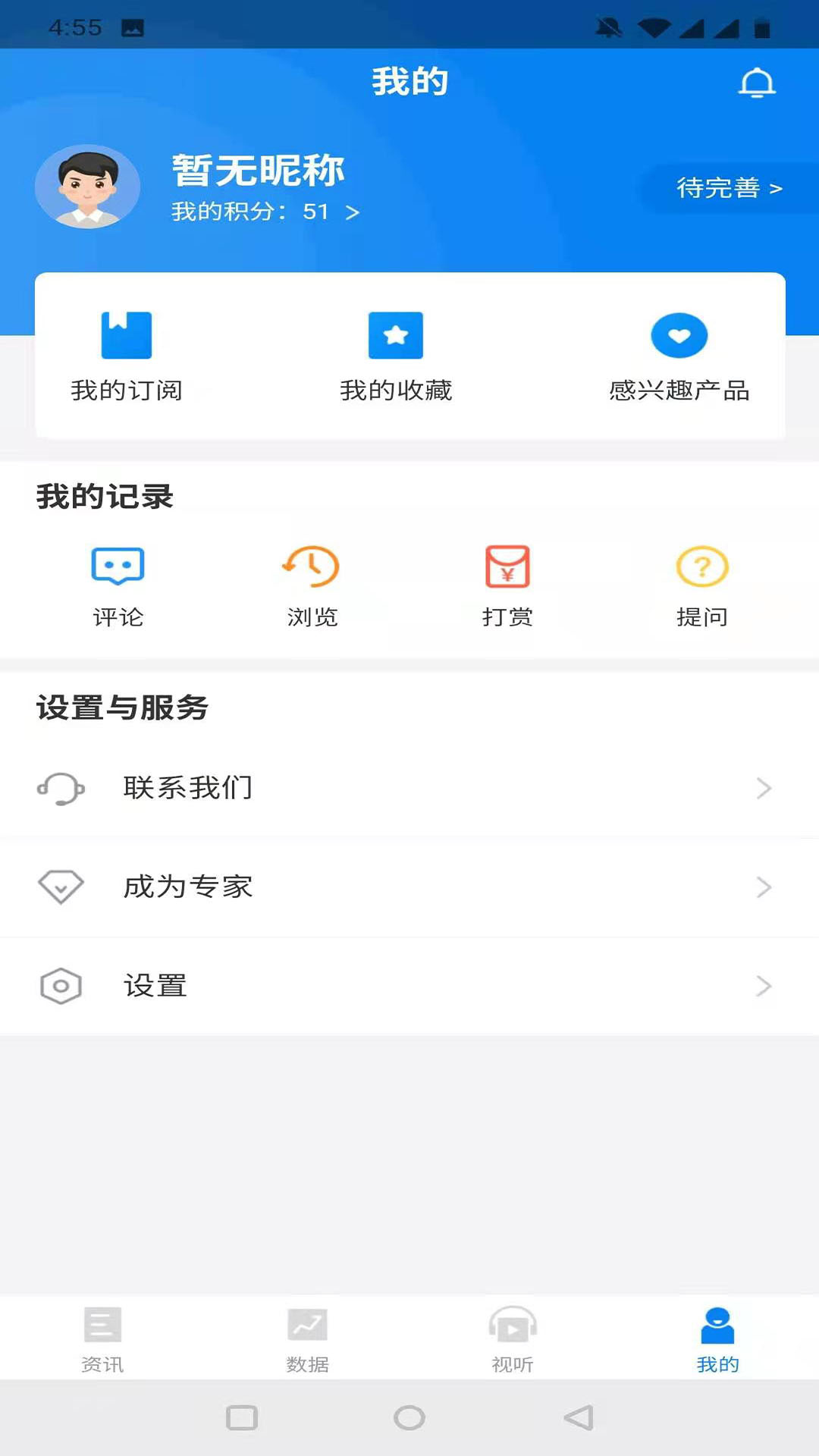The width and height of the screenshot is (819, 1456).
Task: Open the 设置 settings row
Action: click(409, 986)
